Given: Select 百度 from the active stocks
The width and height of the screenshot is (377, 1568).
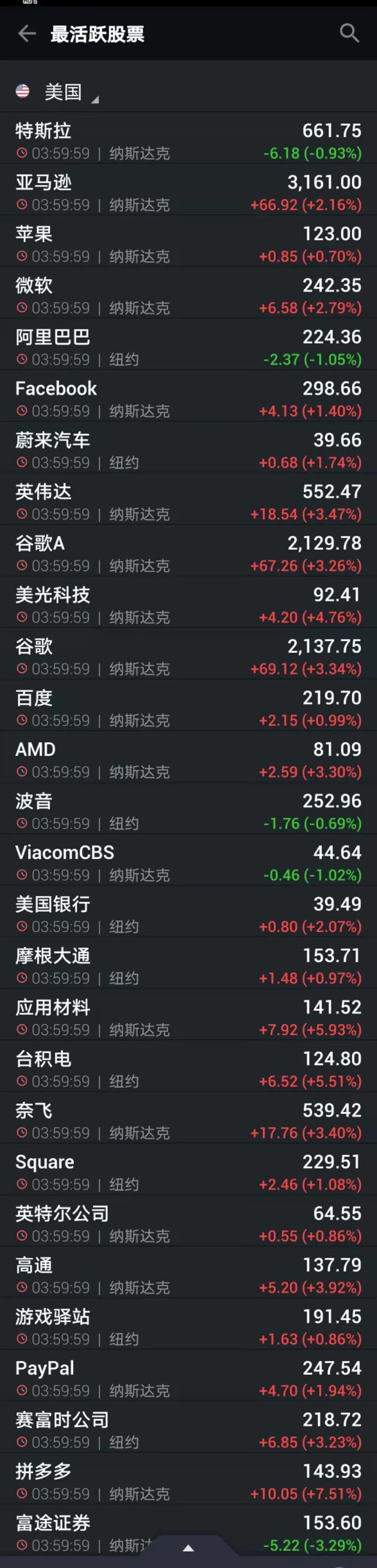Looking at the screenshot, I should coord(188,707).
